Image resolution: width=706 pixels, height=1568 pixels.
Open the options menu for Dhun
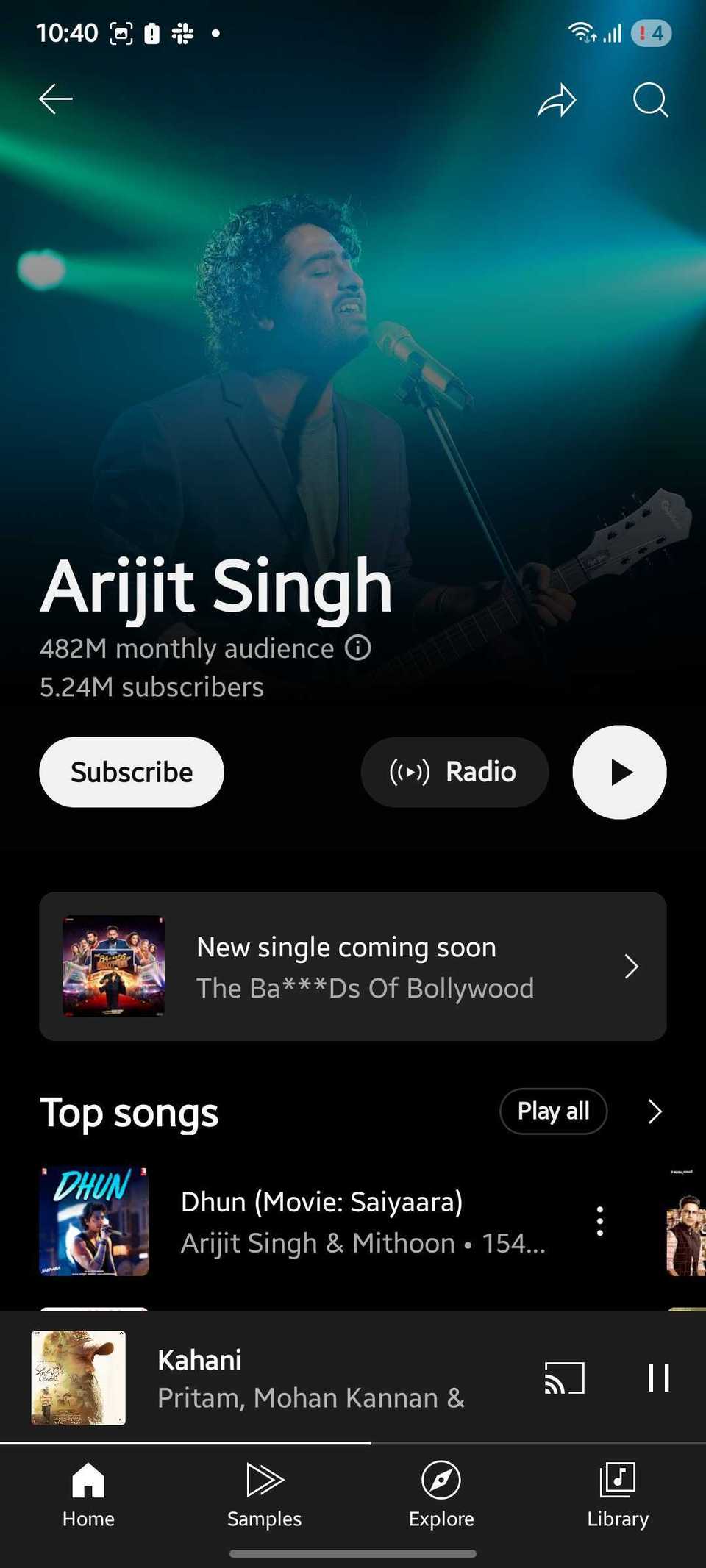point(599,1220)
